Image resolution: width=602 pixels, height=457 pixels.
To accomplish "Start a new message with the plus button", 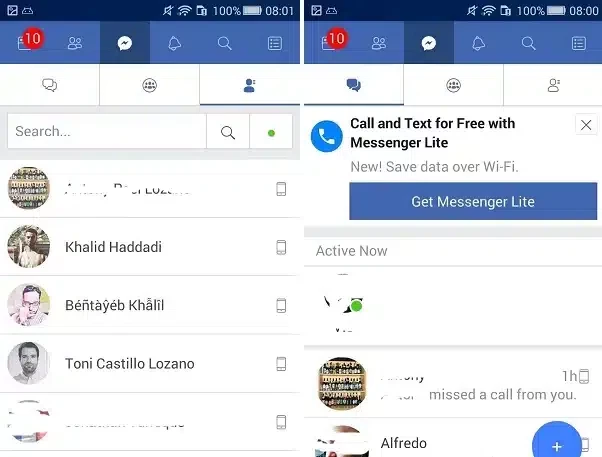I will point(557,444).
